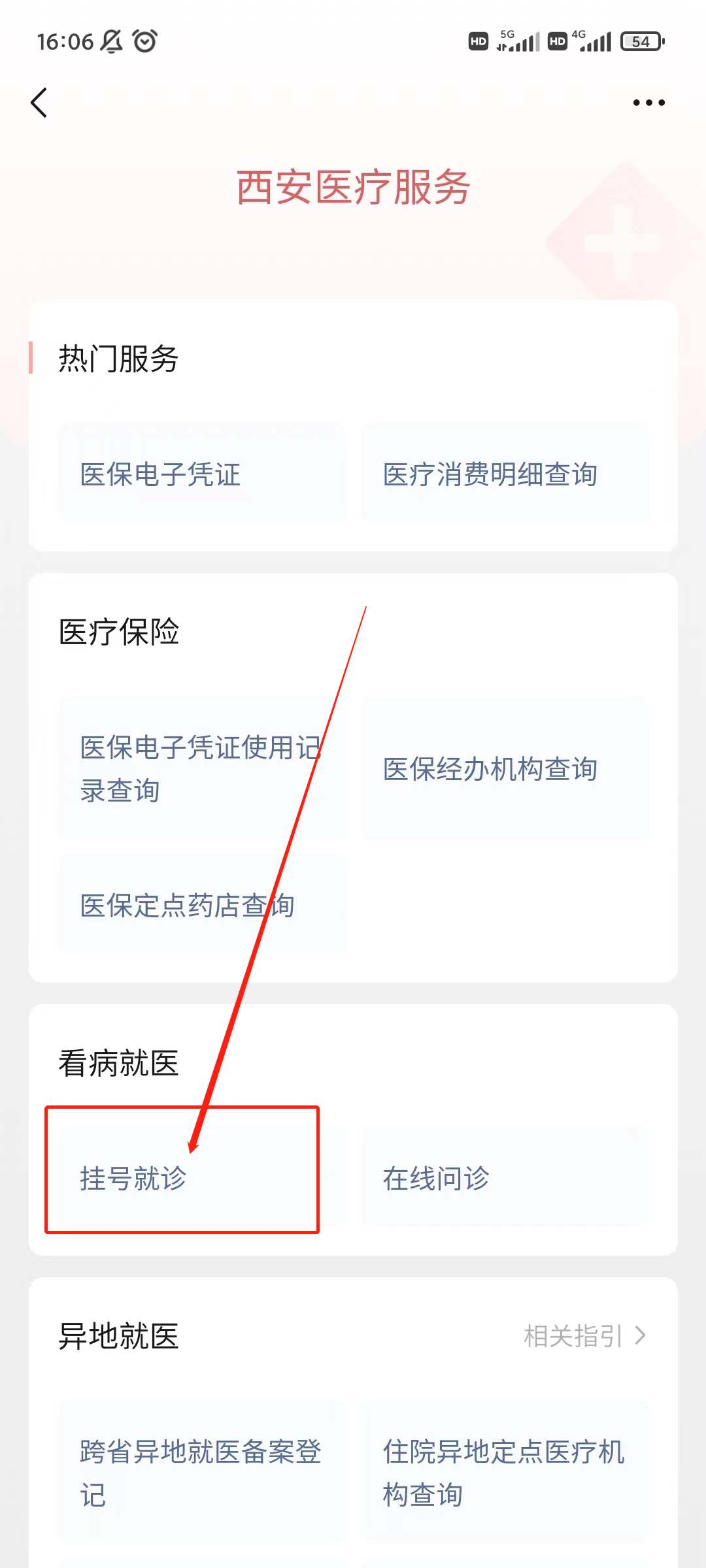Open 在线问诊 service

505,1177
